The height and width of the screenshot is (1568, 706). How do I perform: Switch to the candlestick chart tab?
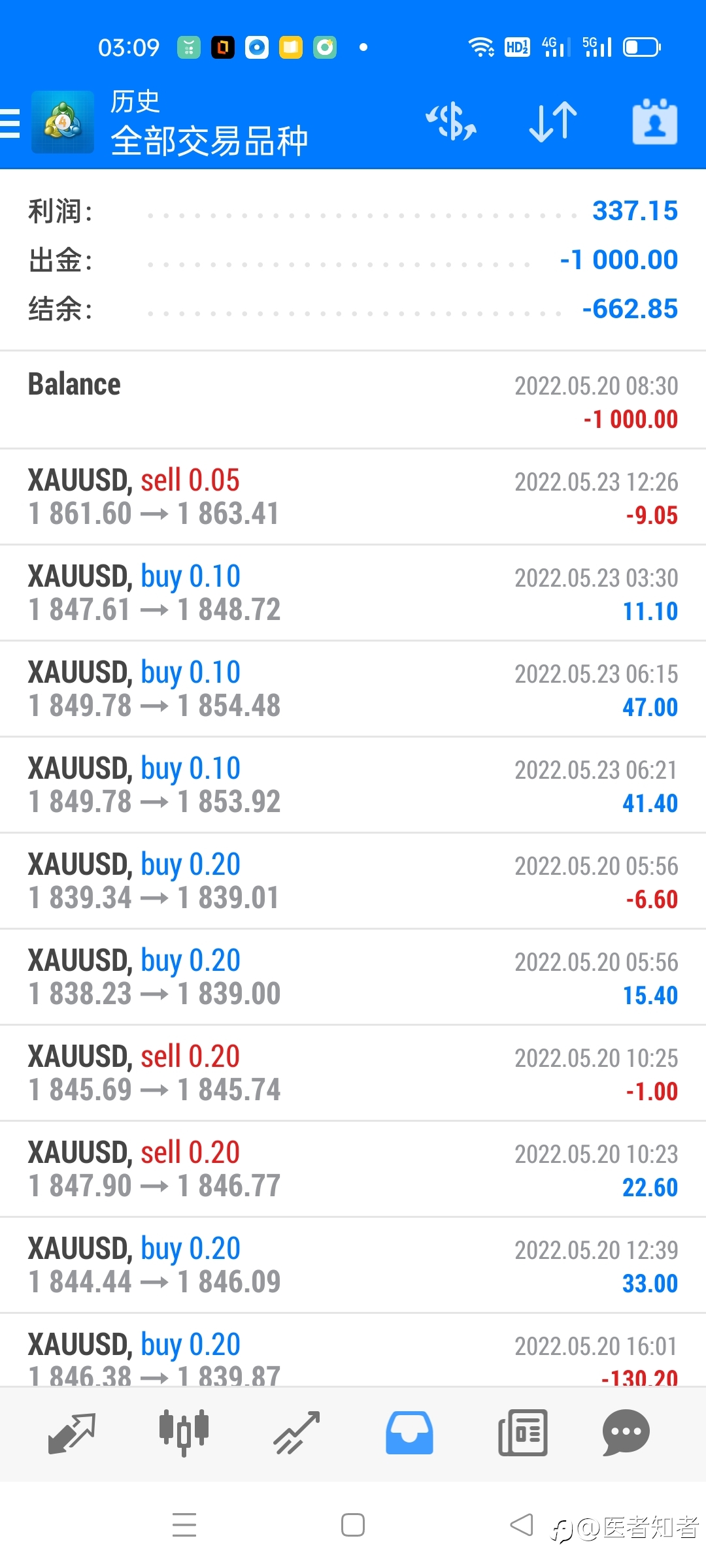(x=184, y=1433)
